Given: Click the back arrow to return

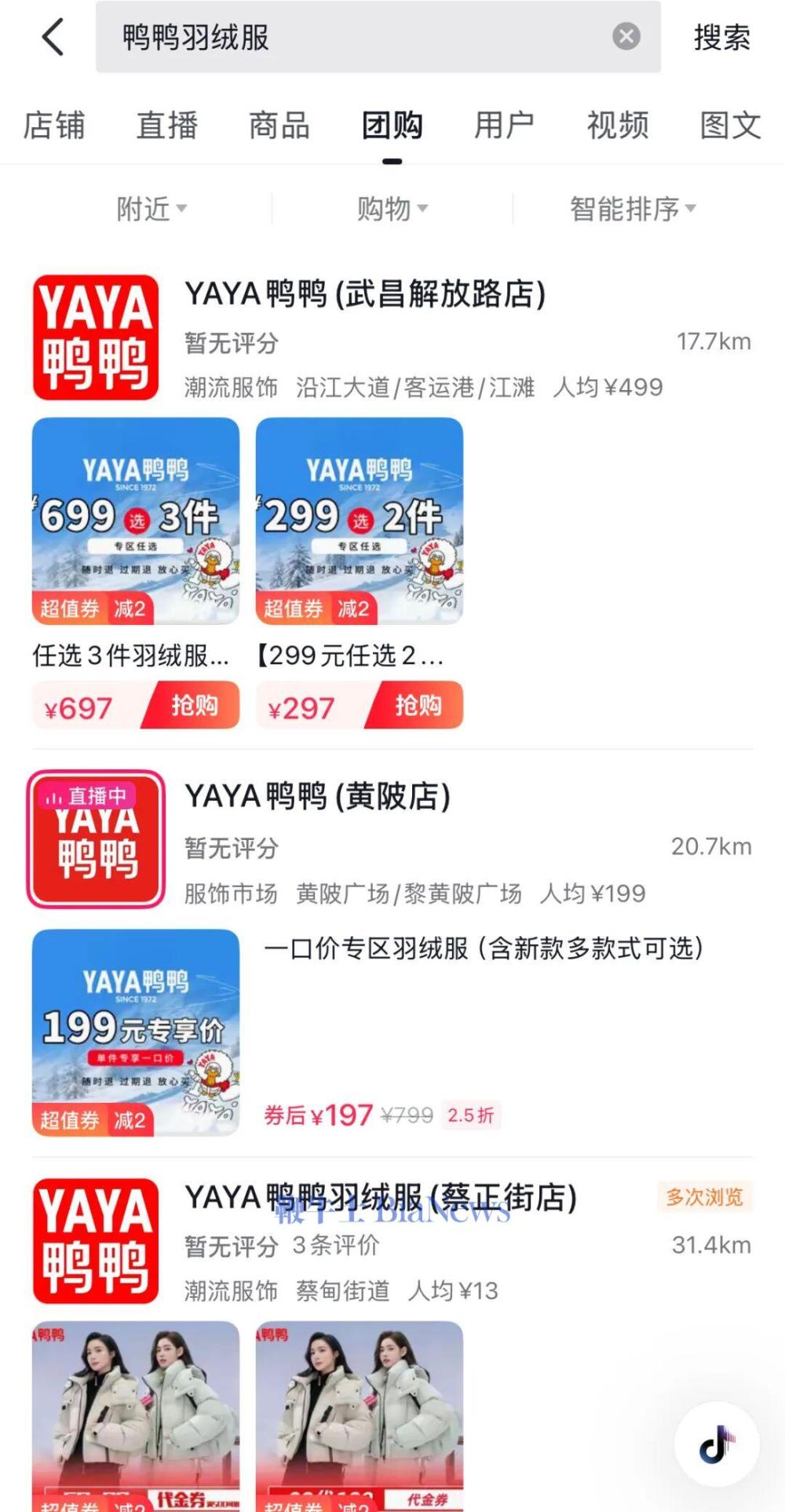Looking at the screenshot, I should 51,37.
